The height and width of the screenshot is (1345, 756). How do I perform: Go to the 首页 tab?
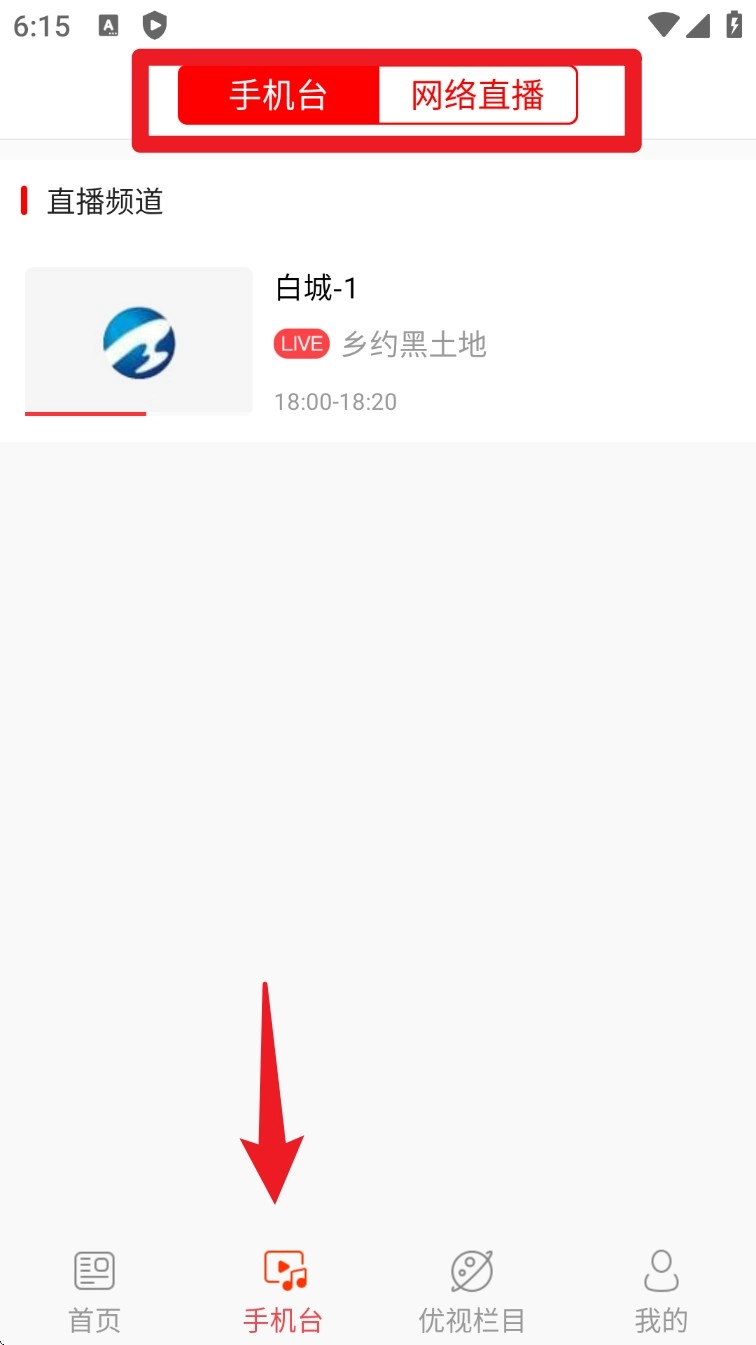pos(95,1291)
